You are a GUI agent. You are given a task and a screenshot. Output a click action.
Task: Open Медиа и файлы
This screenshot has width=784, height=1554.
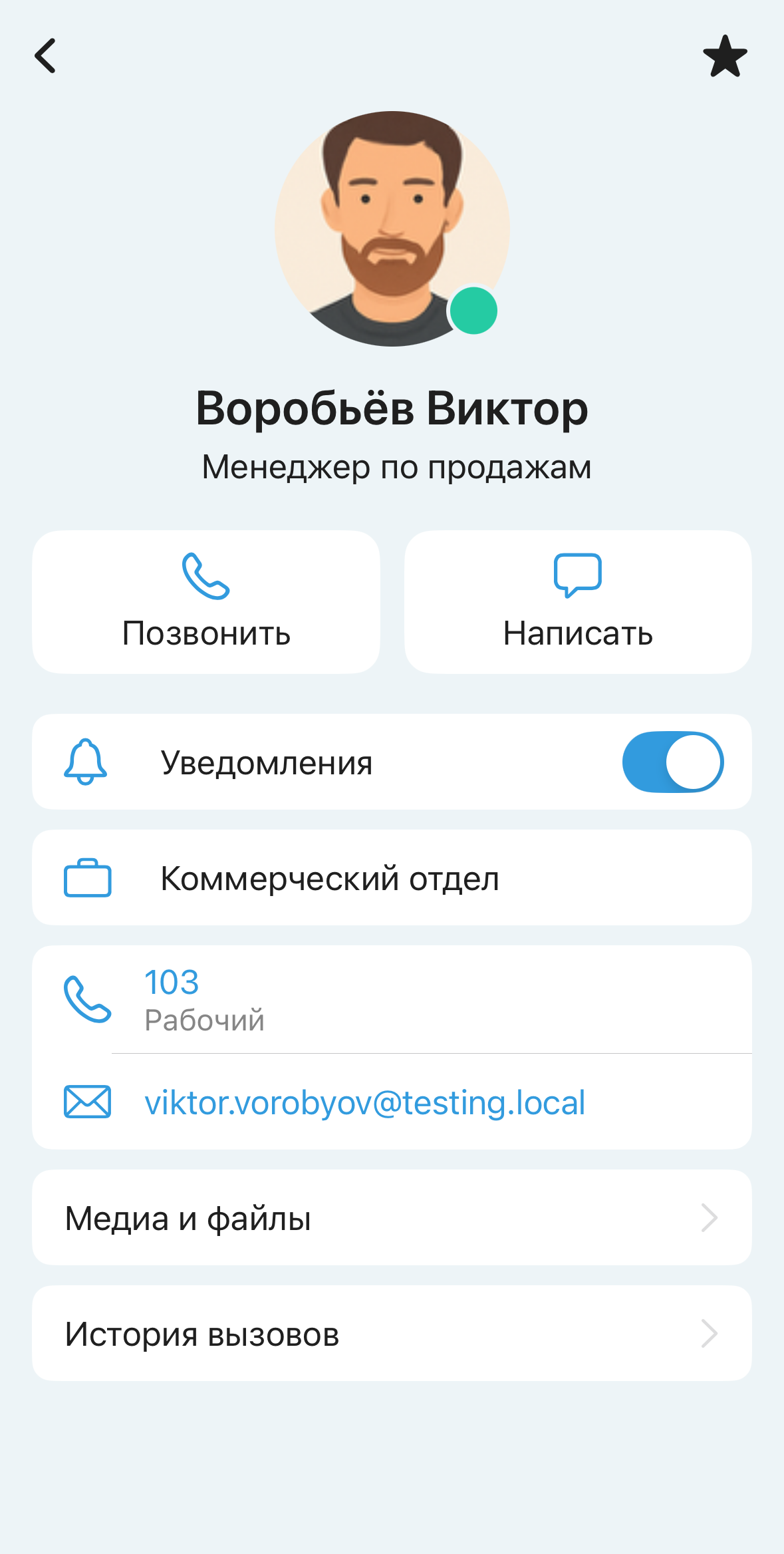[x=392, y=1218]
